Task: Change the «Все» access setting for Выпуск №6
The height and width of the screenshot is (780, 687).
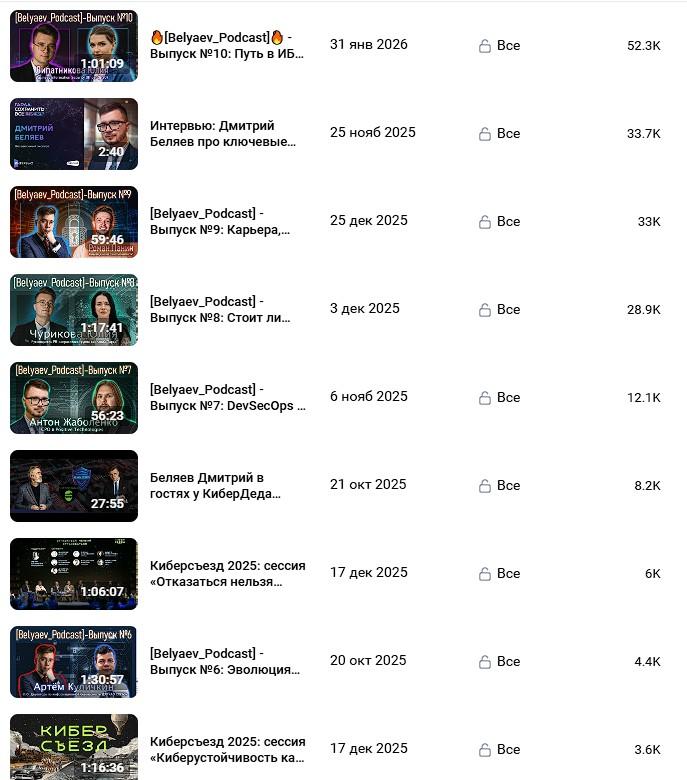Action: coord(500,662)
